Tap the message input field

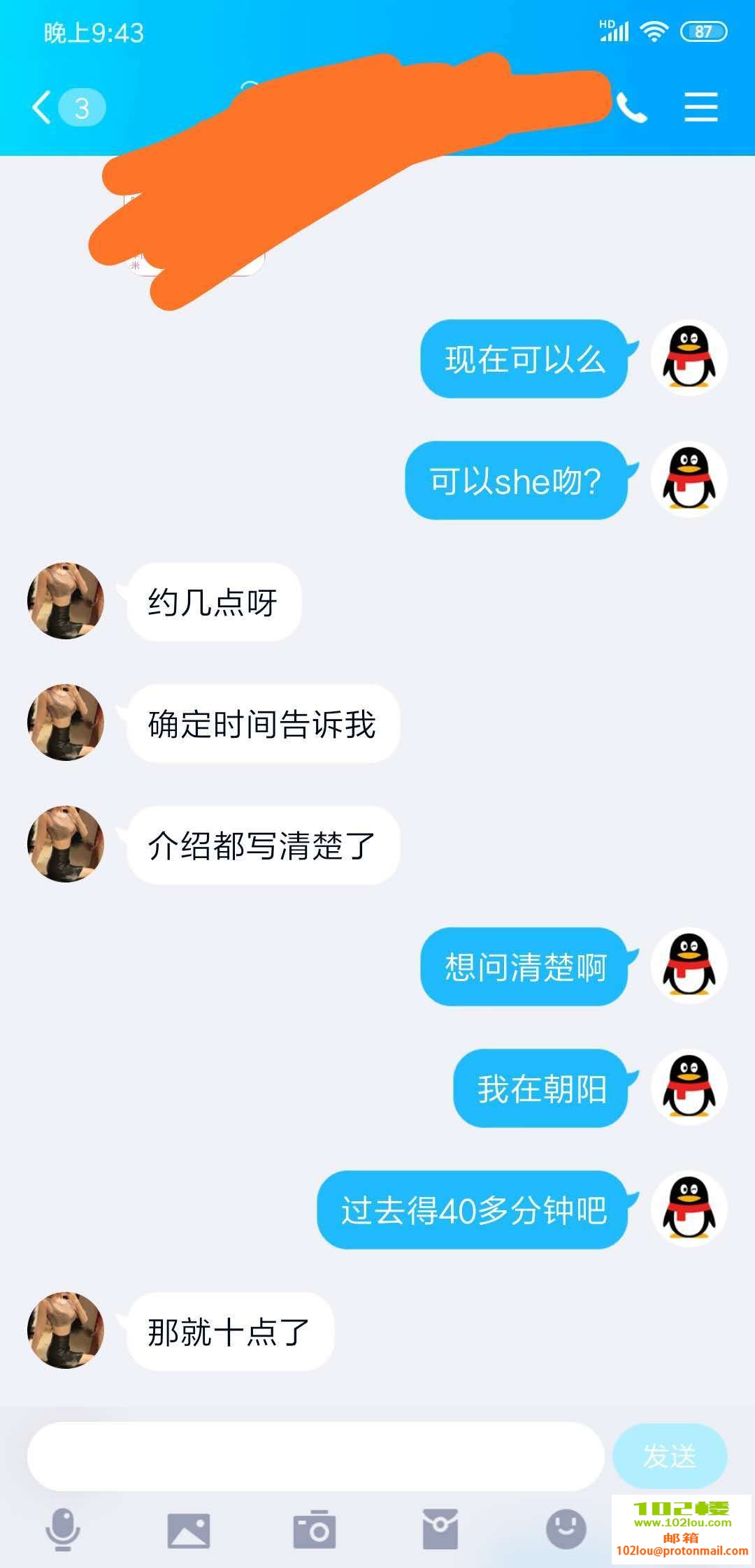315,1456
